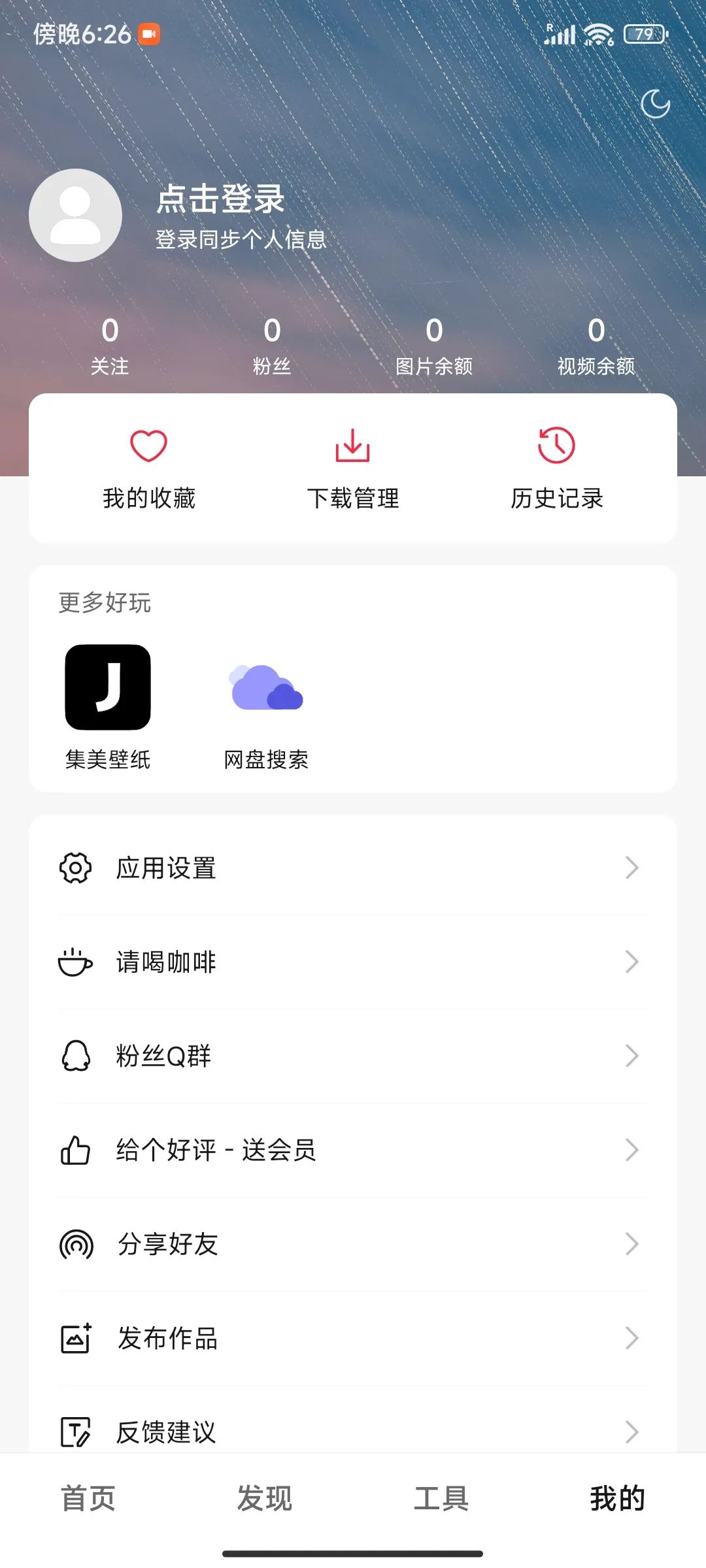This screenshot has height=1568, width=706.
Task: Join the 粉丝Q群 fan group
Action: click(x=353, y=1056)
